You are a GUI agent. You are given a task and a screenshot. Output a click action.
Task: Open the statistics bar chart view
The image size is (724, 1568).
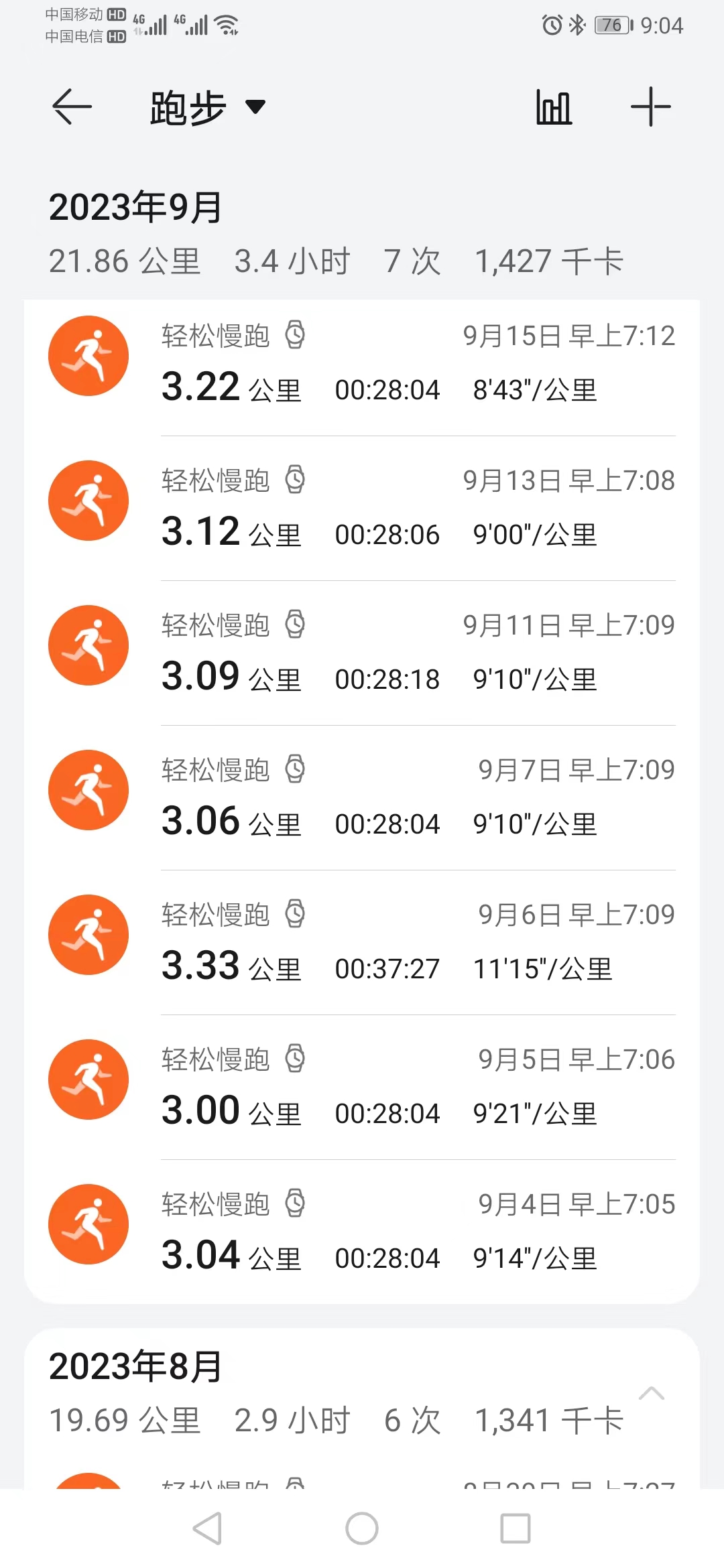point(554,107)
